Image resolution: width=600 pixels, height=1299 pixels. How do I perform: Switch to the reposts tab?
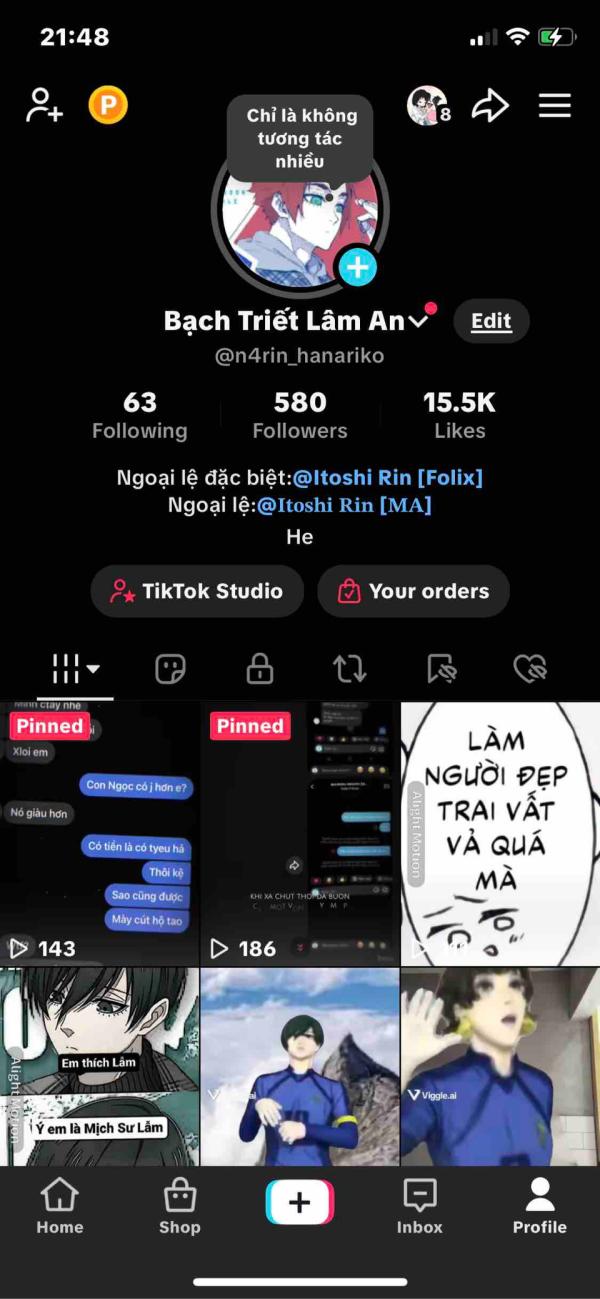(349, 669)
